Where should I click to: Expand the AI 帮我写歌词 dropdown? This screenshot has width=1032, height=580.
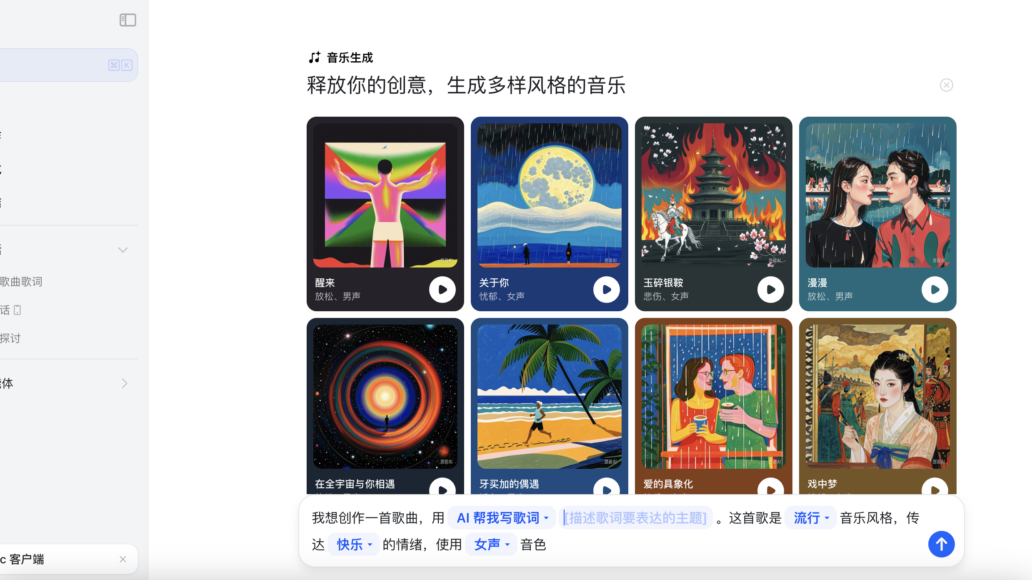click(503, 518)
